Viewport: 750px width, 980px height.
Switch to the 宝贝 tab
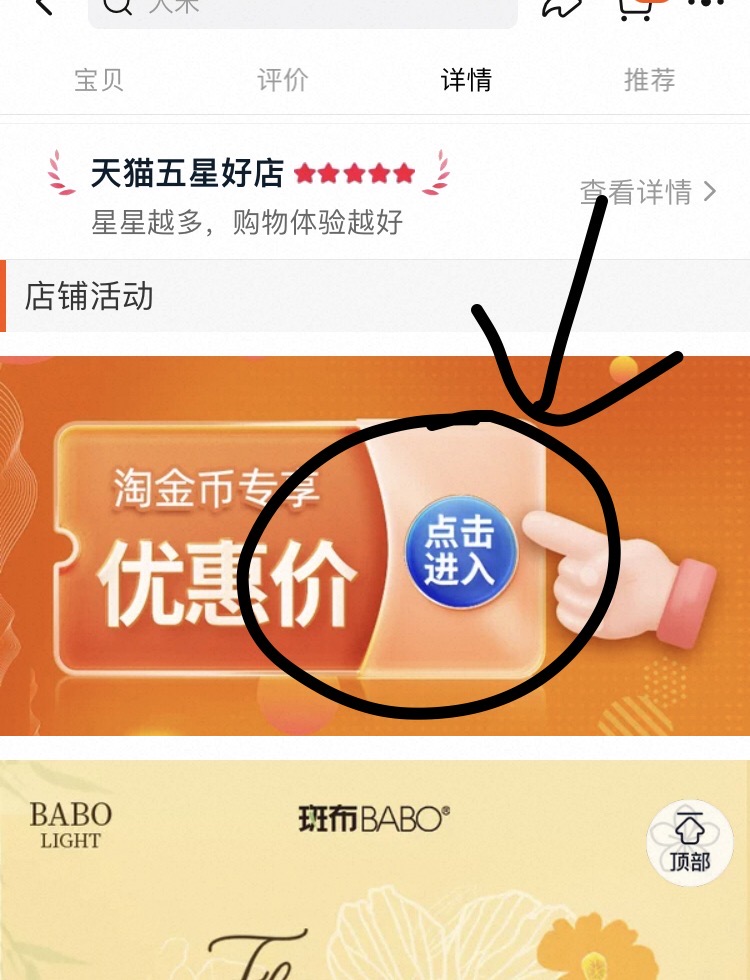click(x=99, y=80)
